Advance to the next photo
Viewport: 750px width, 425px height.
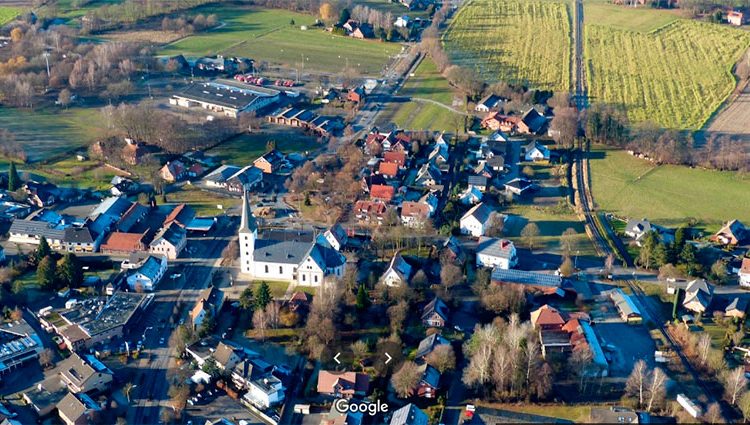point(388,358)
